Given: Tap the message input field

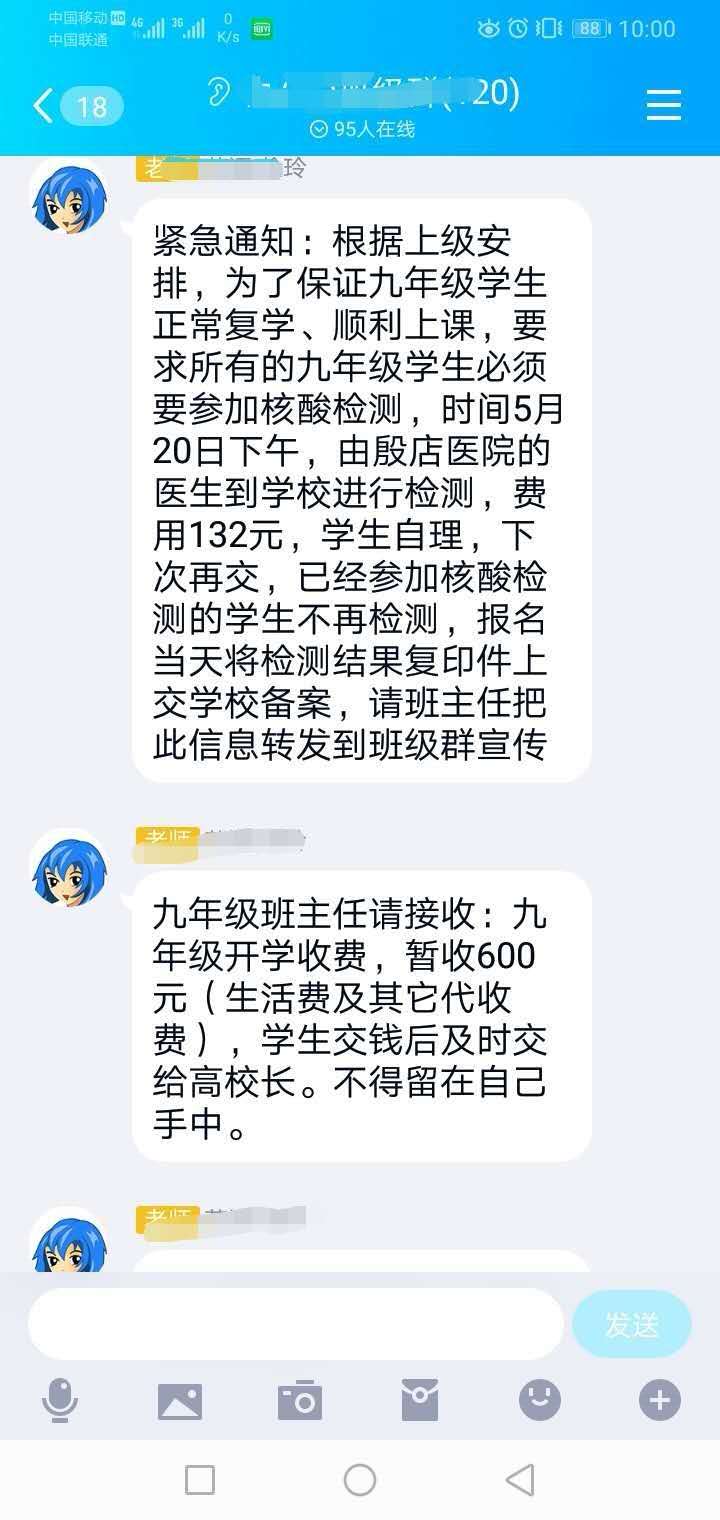Looking at the screenshot, I should 295,1323.
